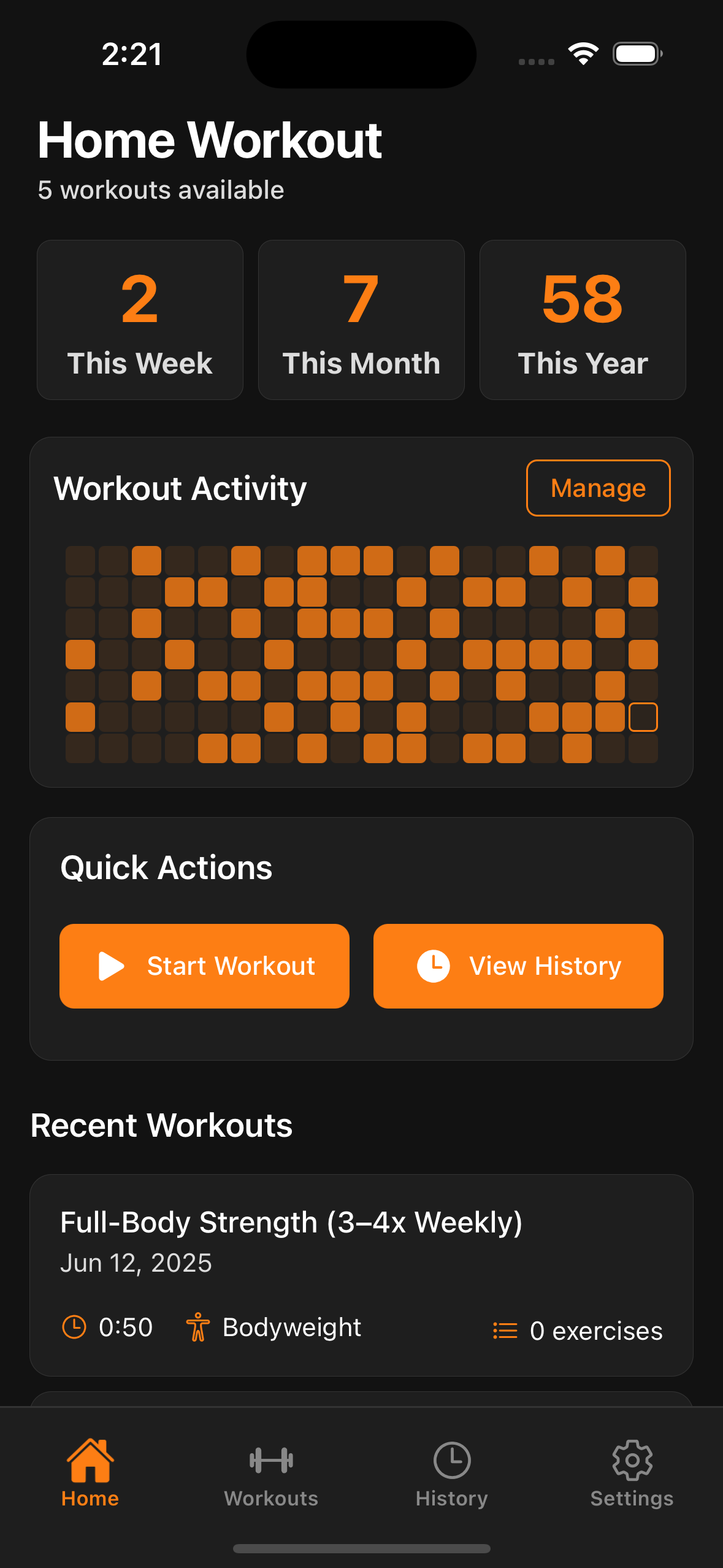Open the Settings gear icon
The height and width of the screenshot is (1568, 723).
[x=632, y=1460]
